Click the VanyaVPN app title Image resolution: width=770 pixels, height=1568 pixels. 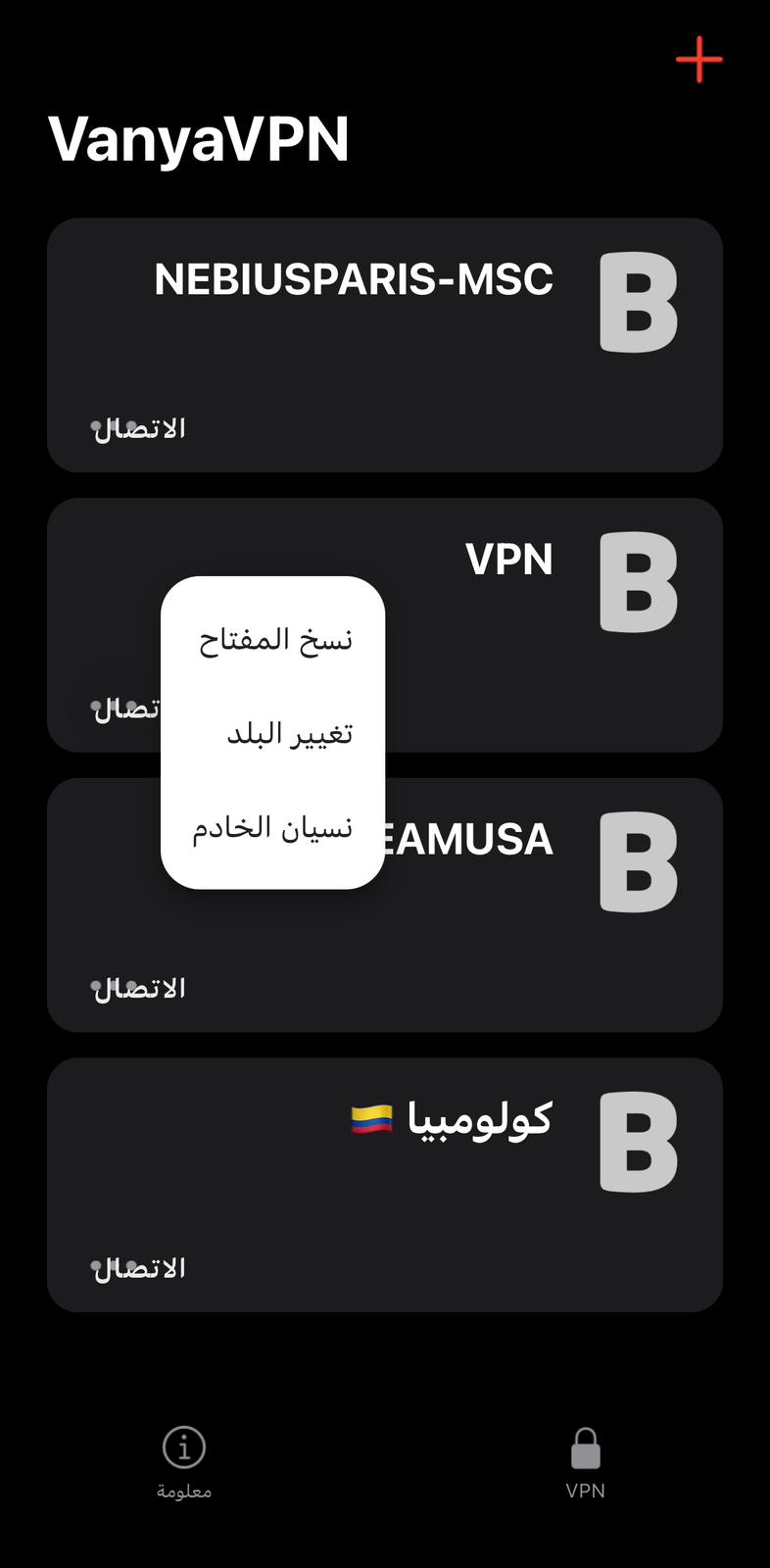[x=200, y=136]
